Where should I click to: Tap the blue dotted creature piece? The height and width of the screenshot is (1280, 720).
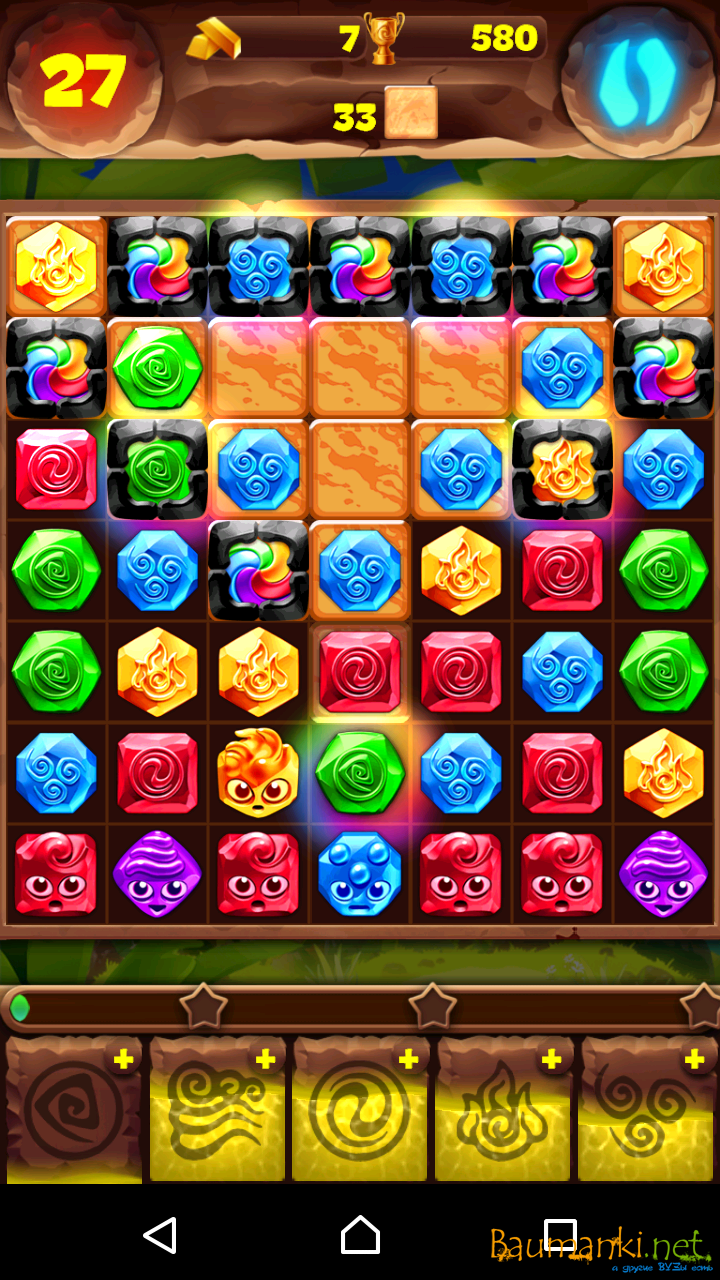(x=360, y=874)
